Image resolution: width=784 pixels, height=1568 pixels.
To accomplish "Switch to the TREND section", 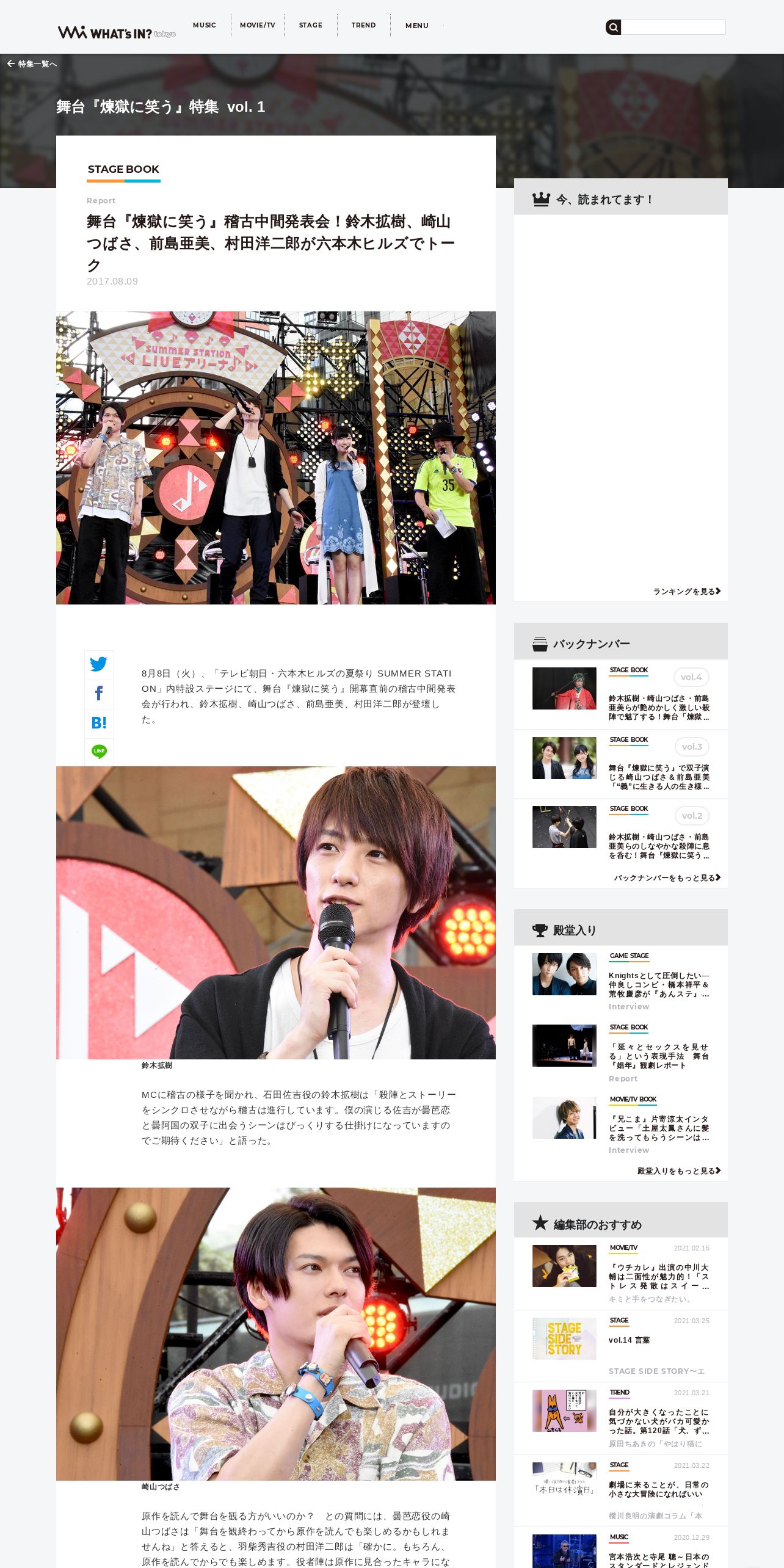I will click(x=363, y=25).
